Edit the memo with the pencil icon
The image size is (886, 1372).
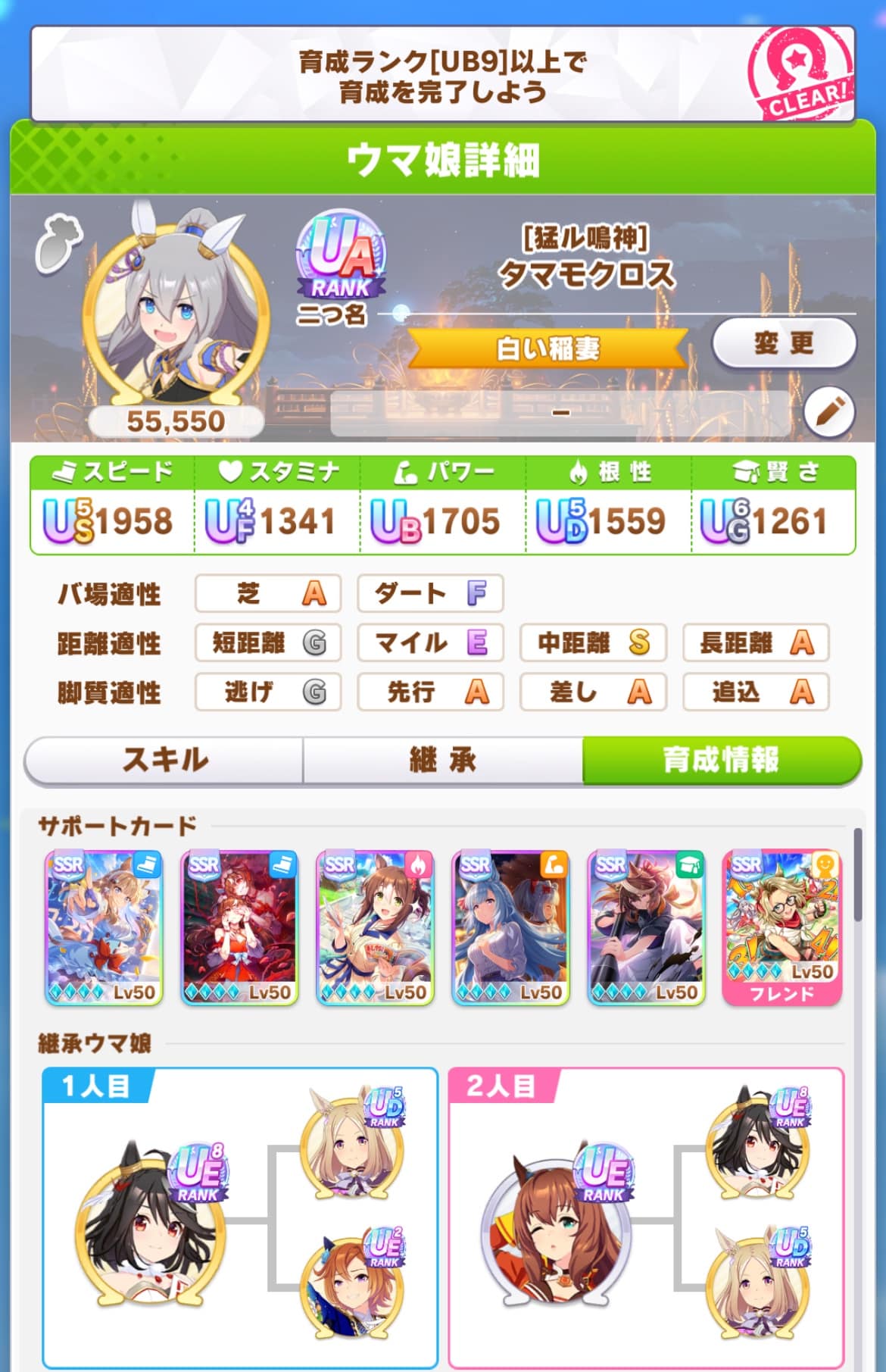[x=828, y=412]
